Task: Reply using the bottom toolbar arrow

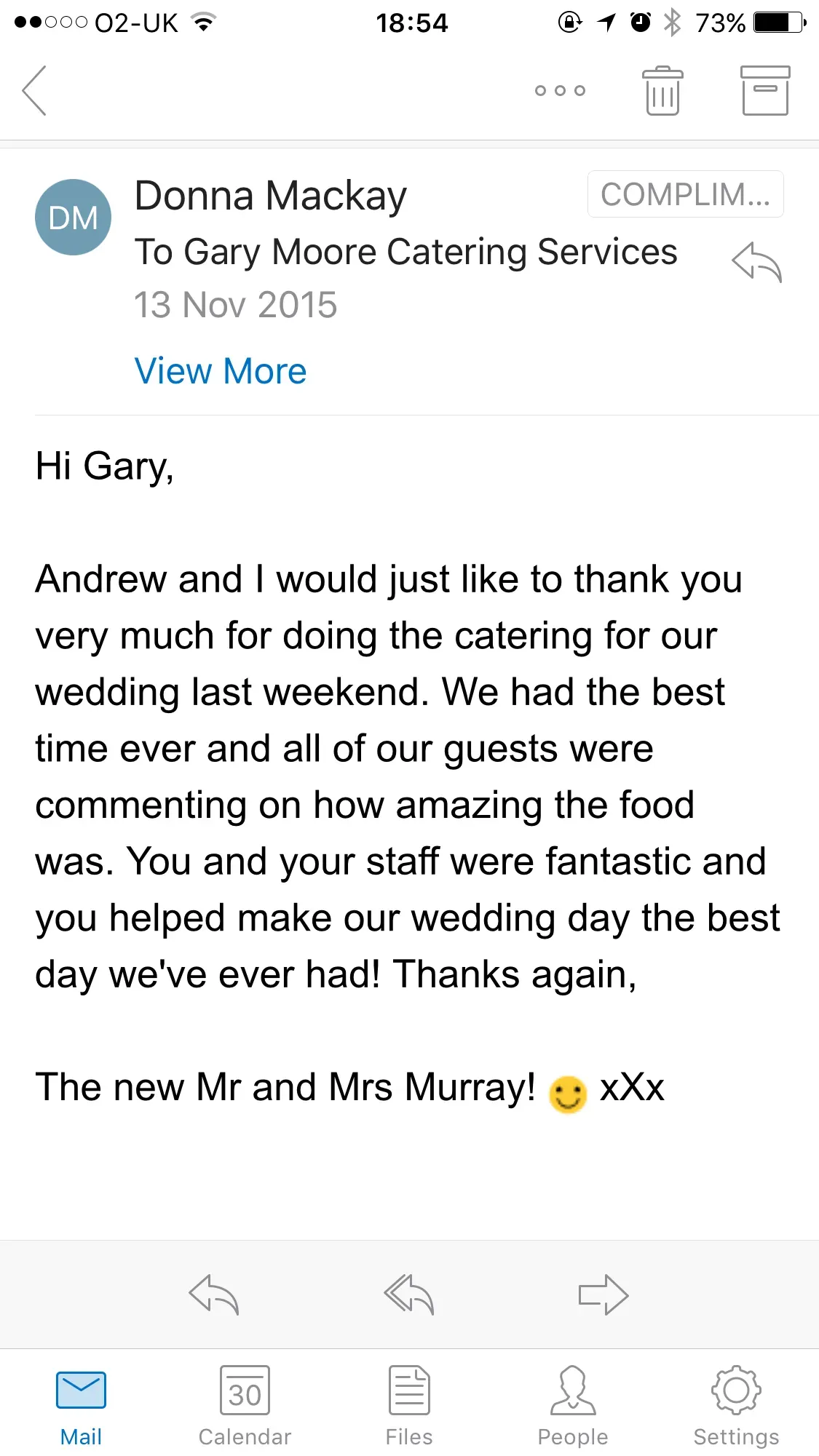Action: click(x=214, y=1294)
